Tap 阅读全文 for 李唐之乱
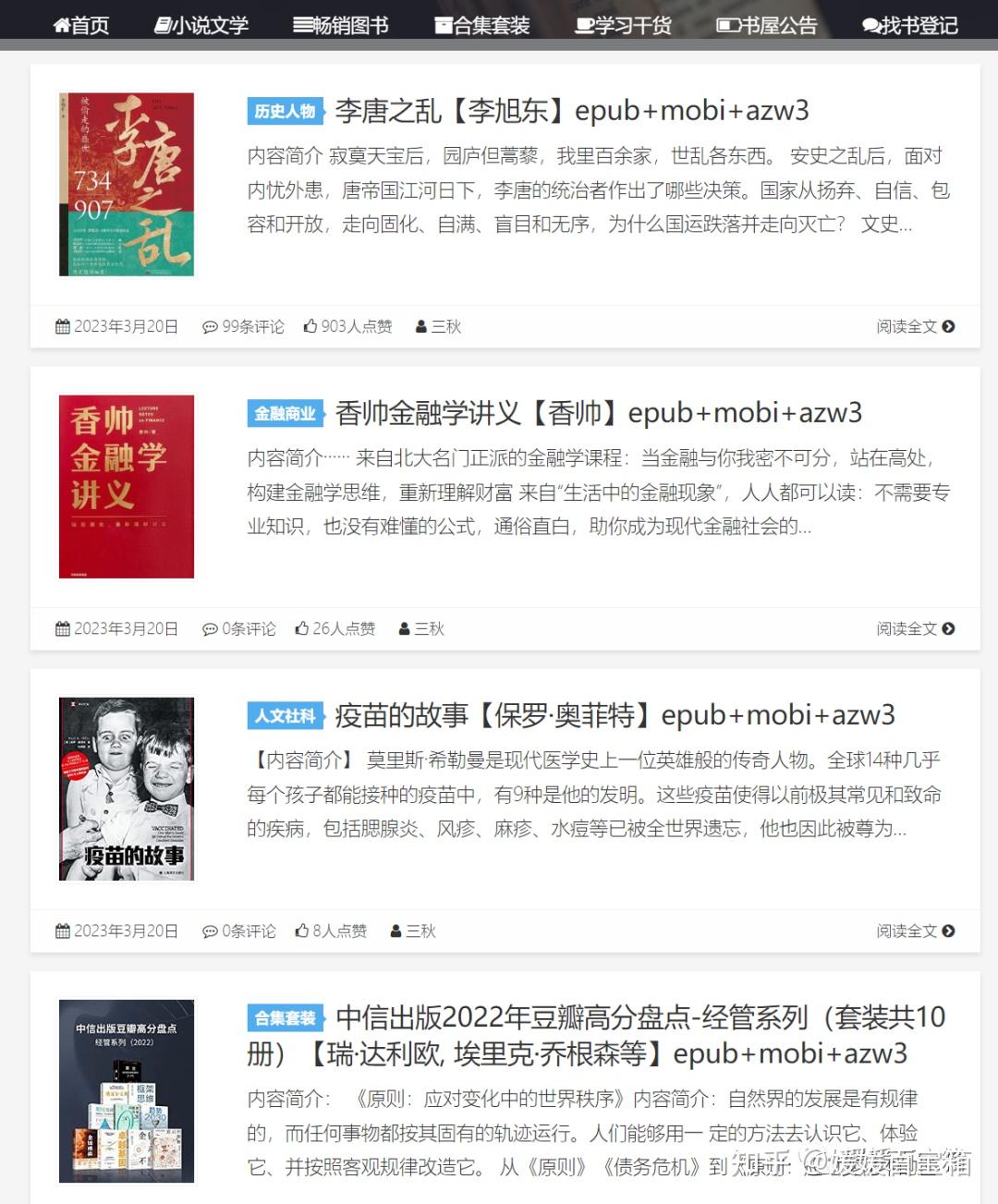This screenshot has width=998, height=1204. tap(915, 326)
